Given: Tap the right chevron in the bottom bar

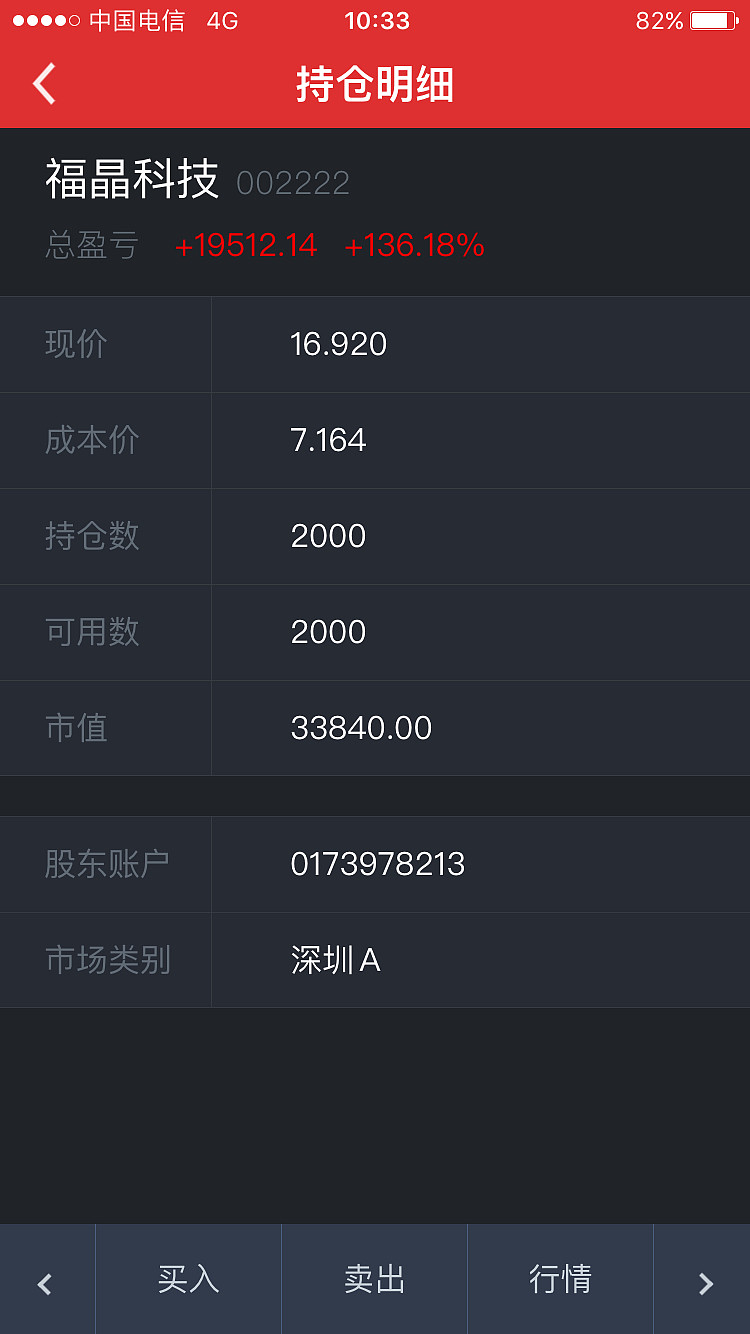Looking at the screenshot, I should 704,1281.
